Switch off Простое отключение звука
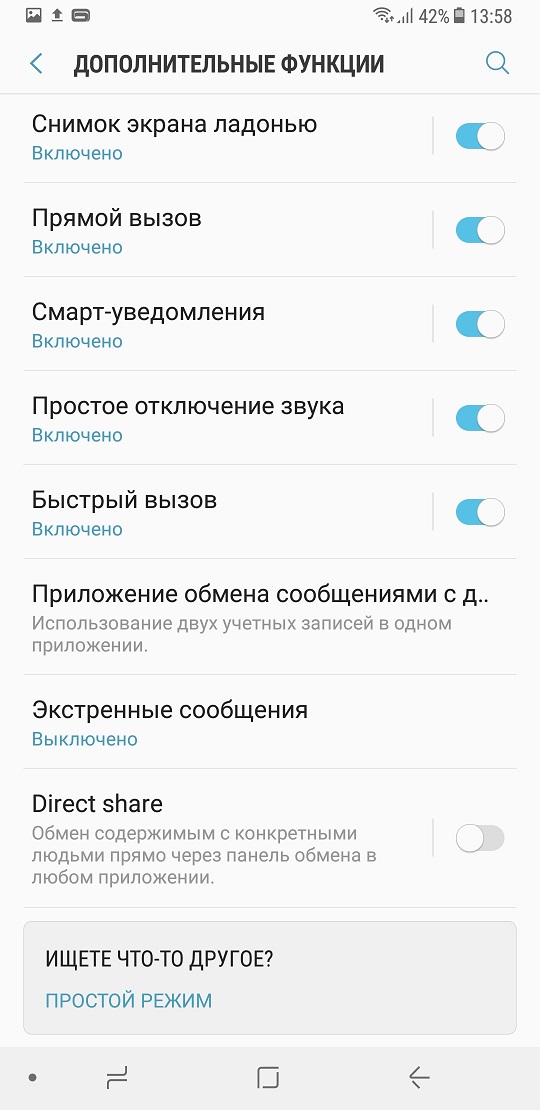Image resolution: width=540 pixels, height=1110 pixels. coord(480,418)
